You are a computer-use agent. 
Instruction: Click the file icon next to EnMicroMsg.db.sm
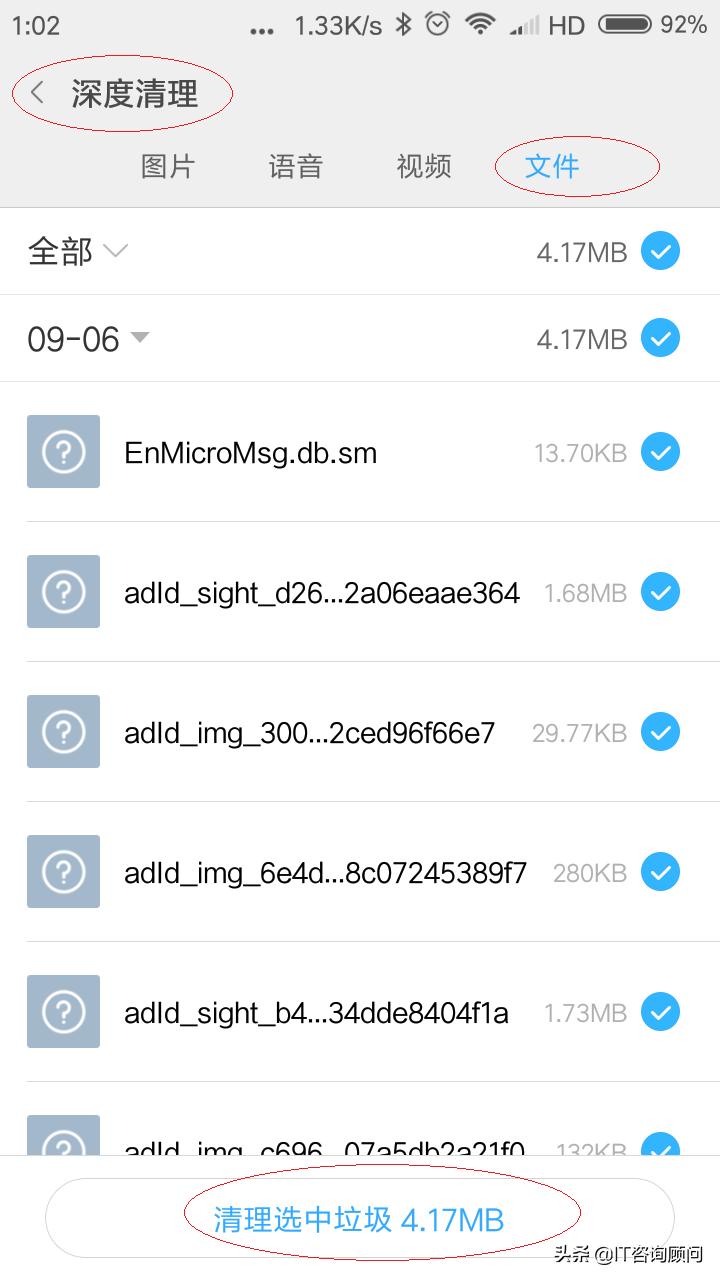[x=63, y=451]
